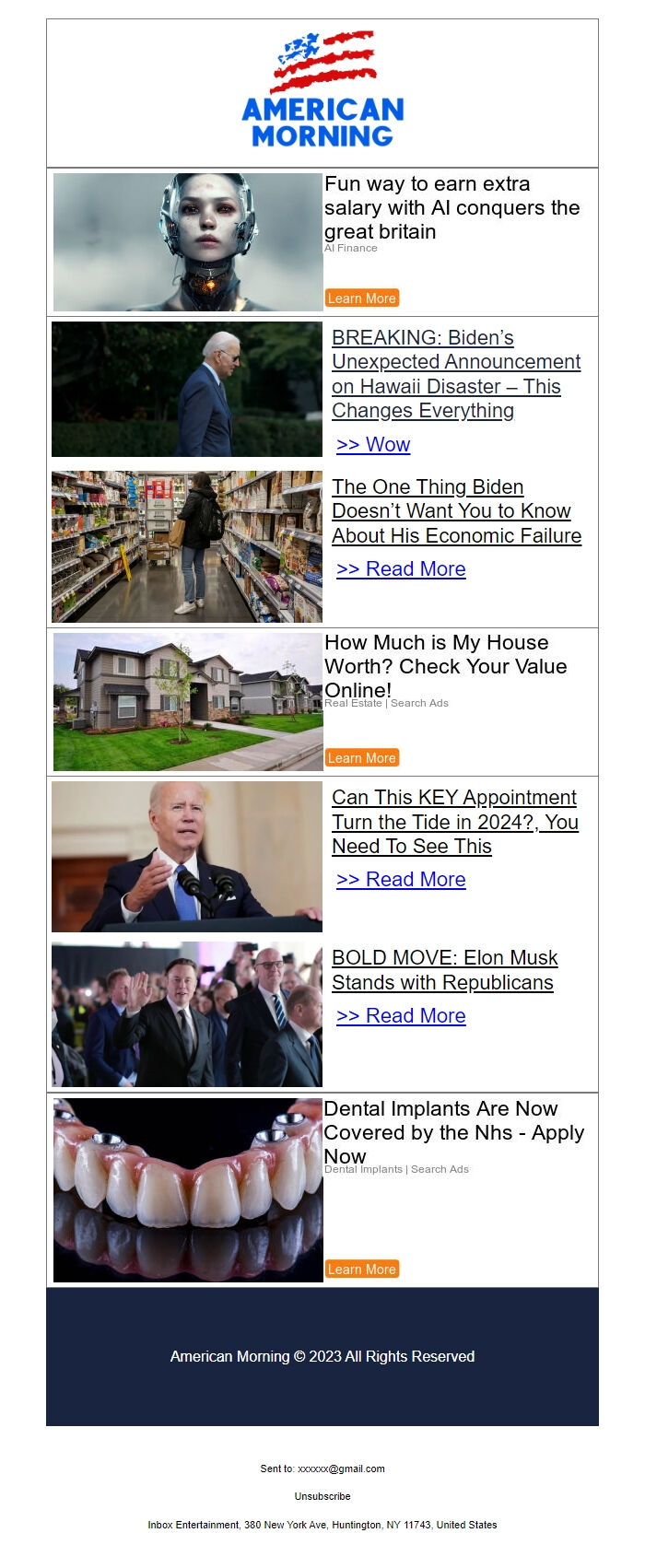Read More under Elon Musk article

point(401,1016)
